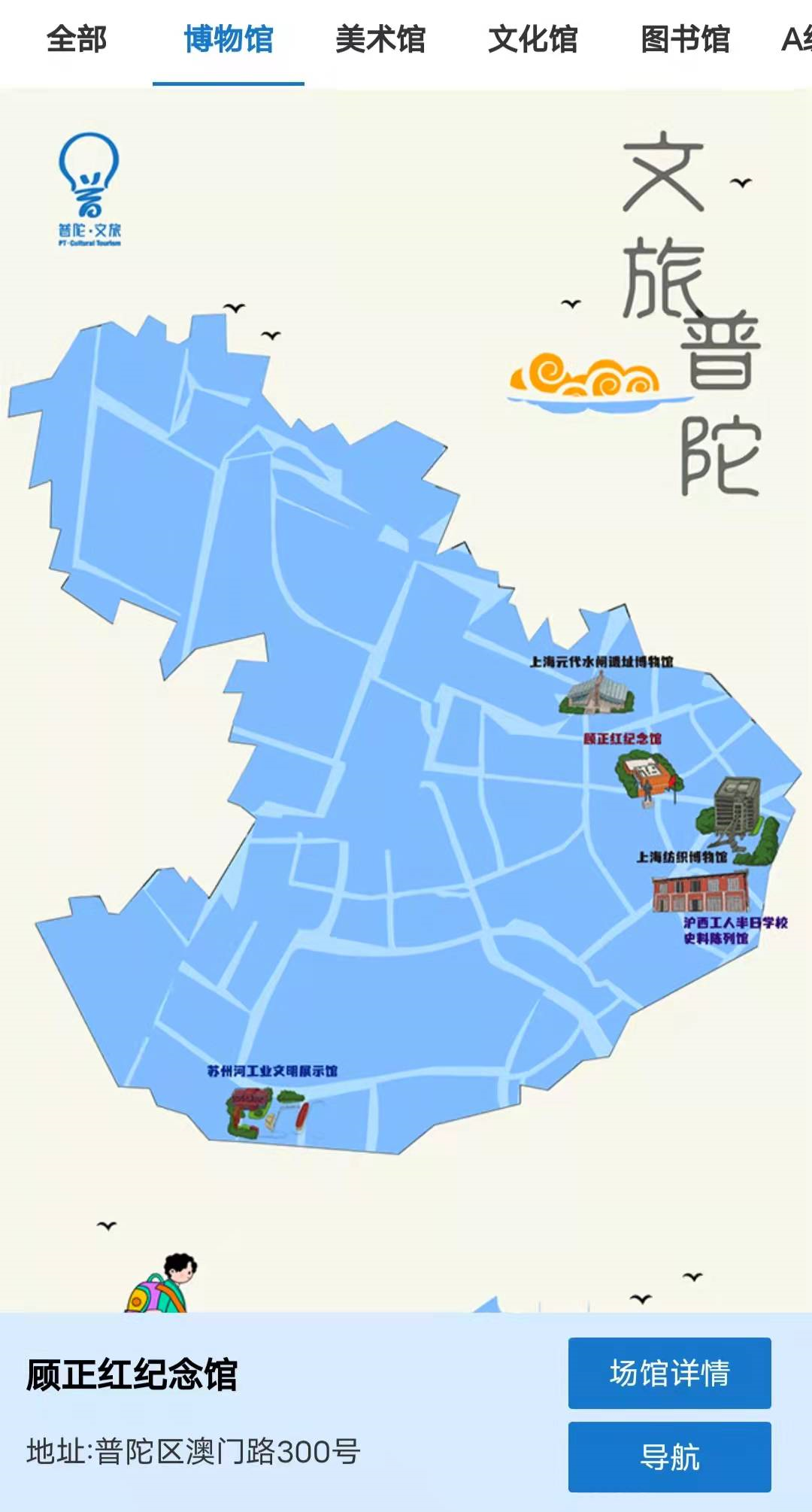812x1512 pixels.
Task: Open the 文化馆 tab
Action: point(532,39)
